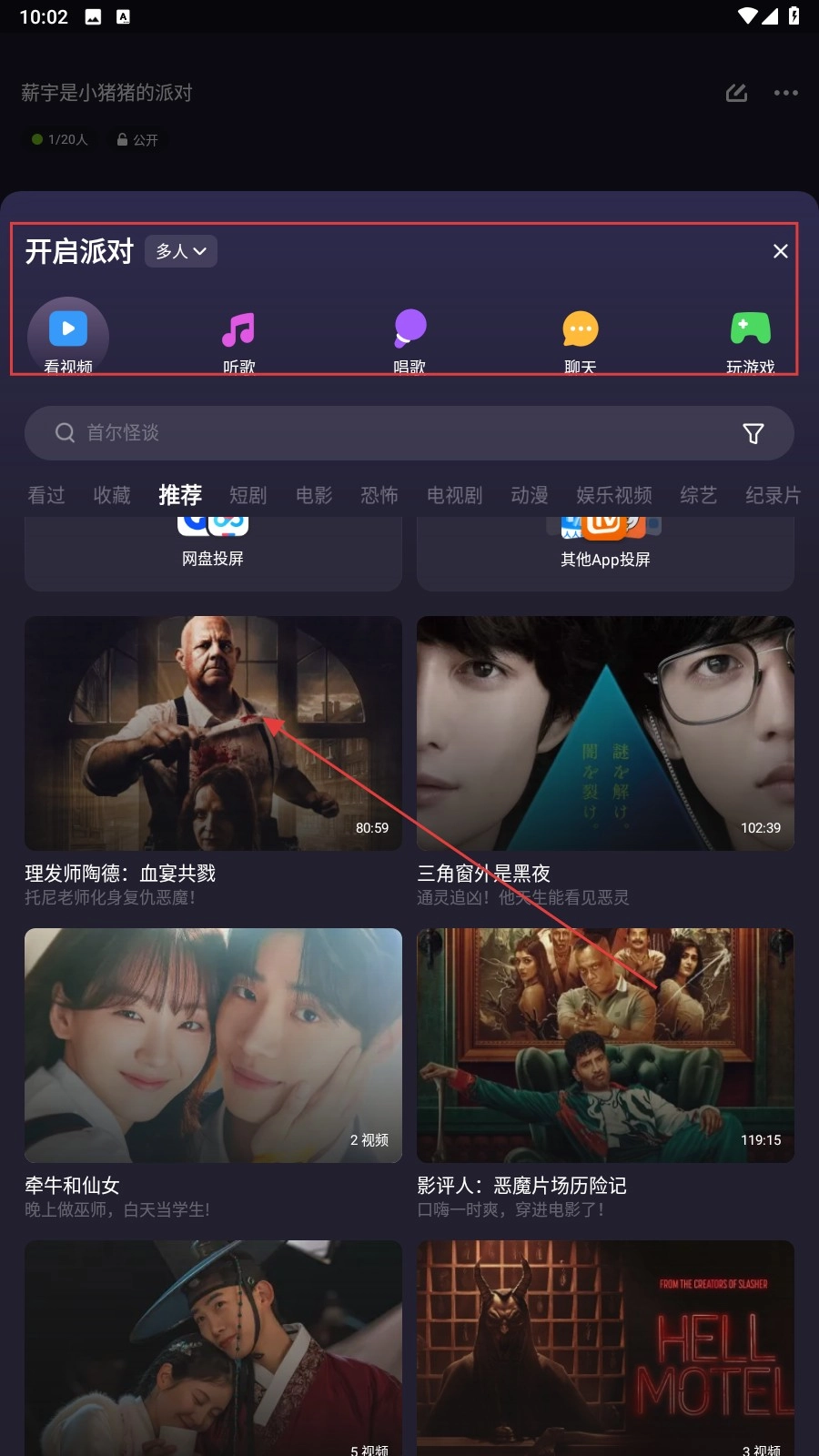Open the filter funnel icon
819x1456 pixels.
coord(753,433)
